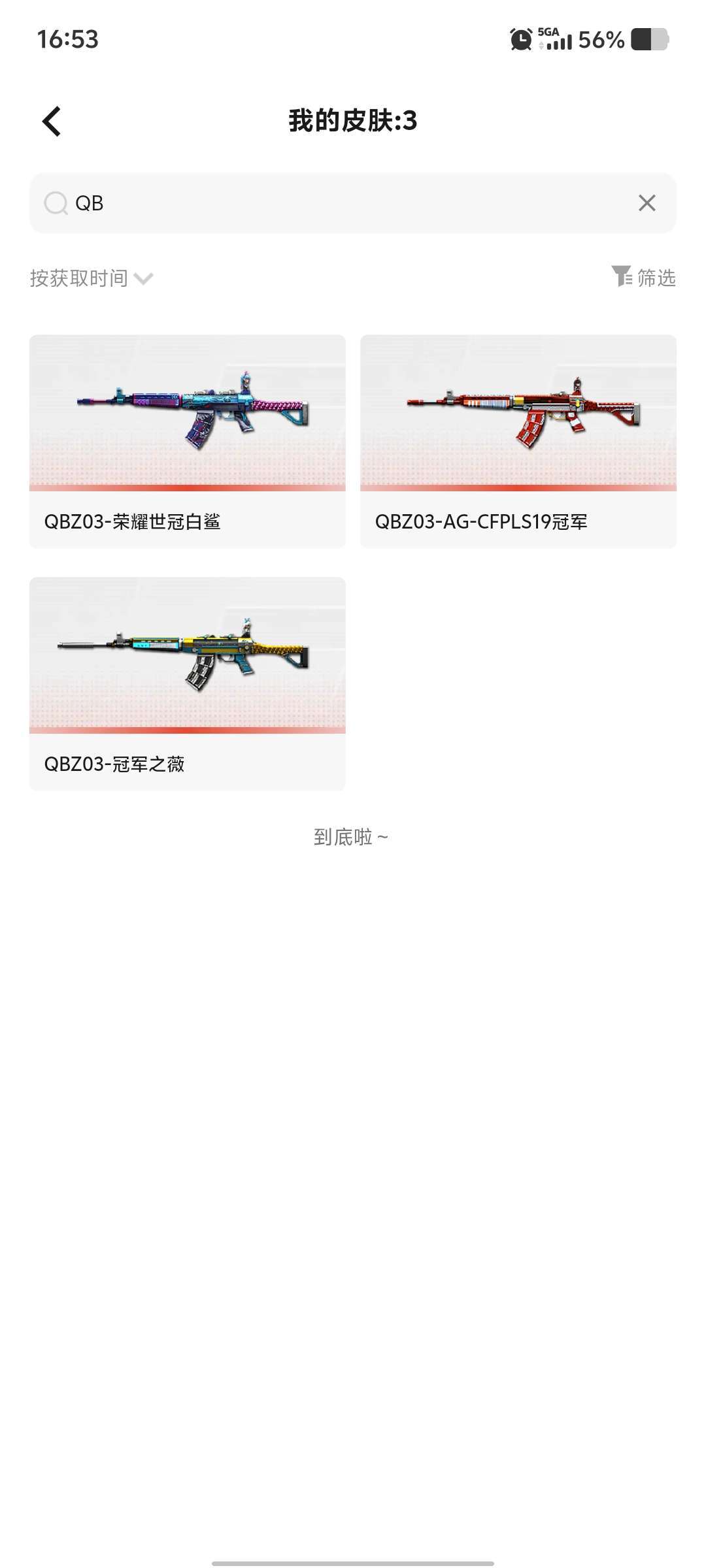Click the search magnifier icon
This screenshot has height=1568, width=706.
click(x=58, y=203)
